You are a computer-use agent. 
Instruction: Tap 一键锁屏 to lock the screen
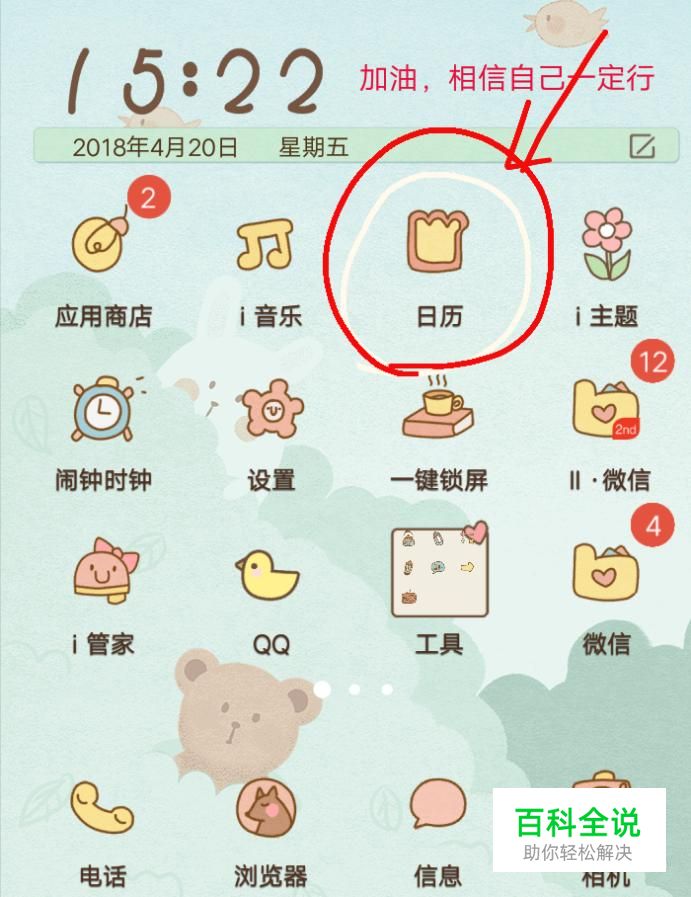(439, 410)
